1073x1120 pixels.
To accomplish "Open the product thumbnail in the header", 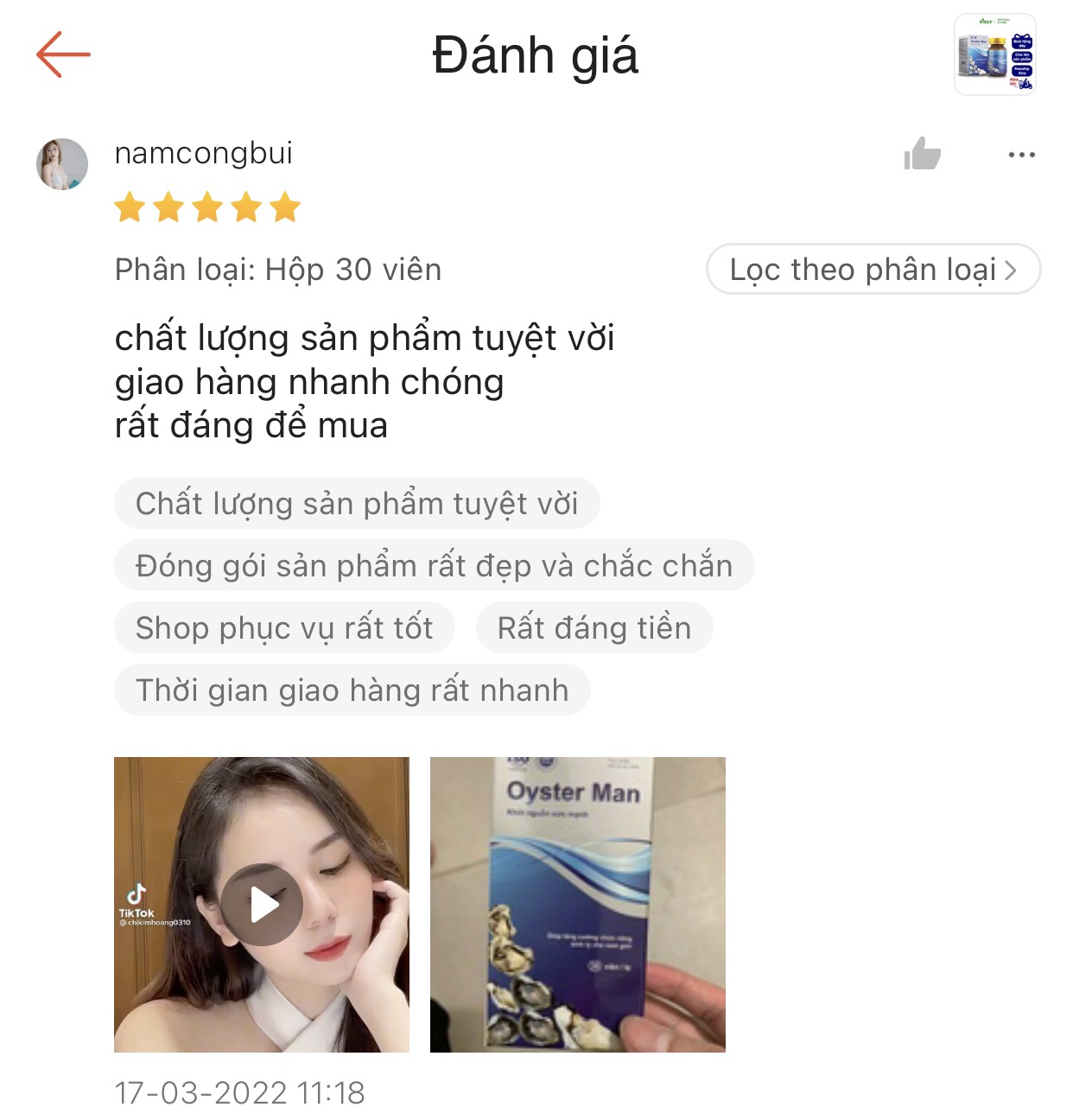I will coord(995,54).
